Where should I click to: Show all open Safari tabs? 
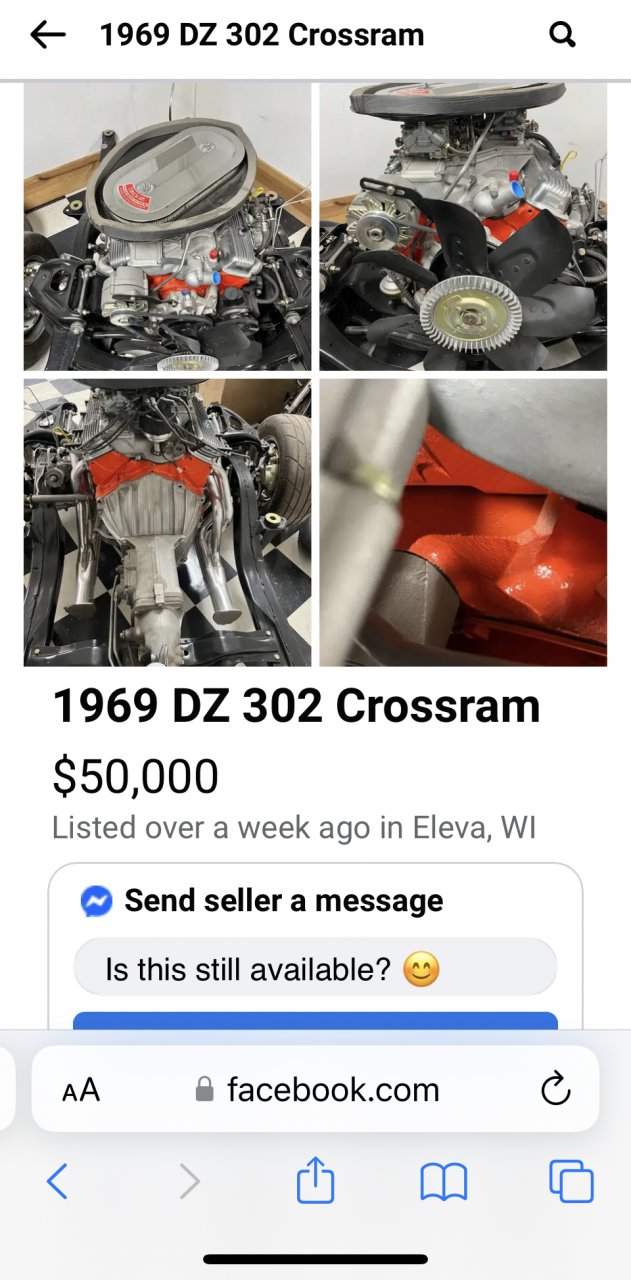[x=571, y=1182]
